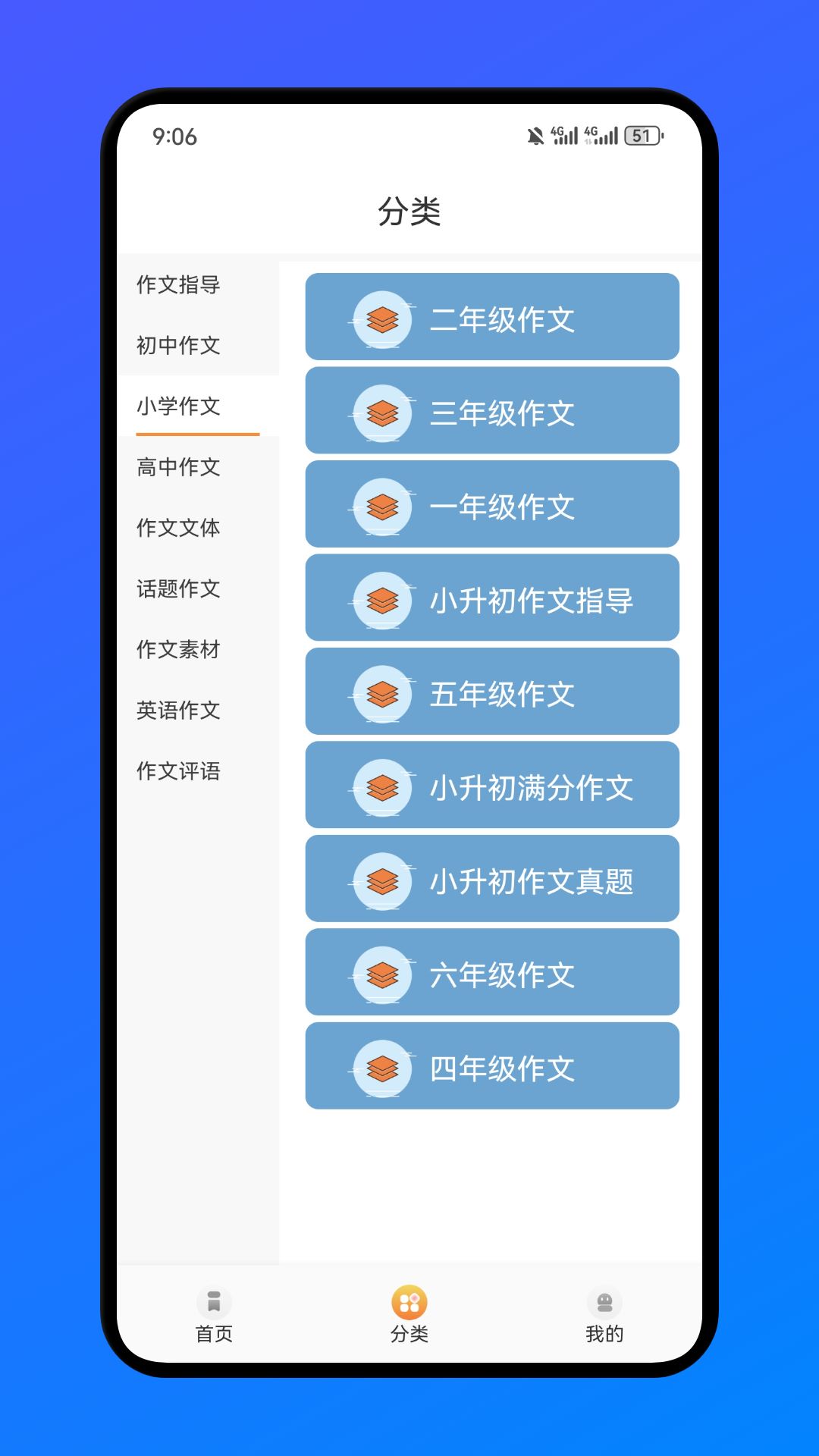Open the 话题作文 section
The height and width of the screenshot is (1456, 819).
tap(177, 589)
